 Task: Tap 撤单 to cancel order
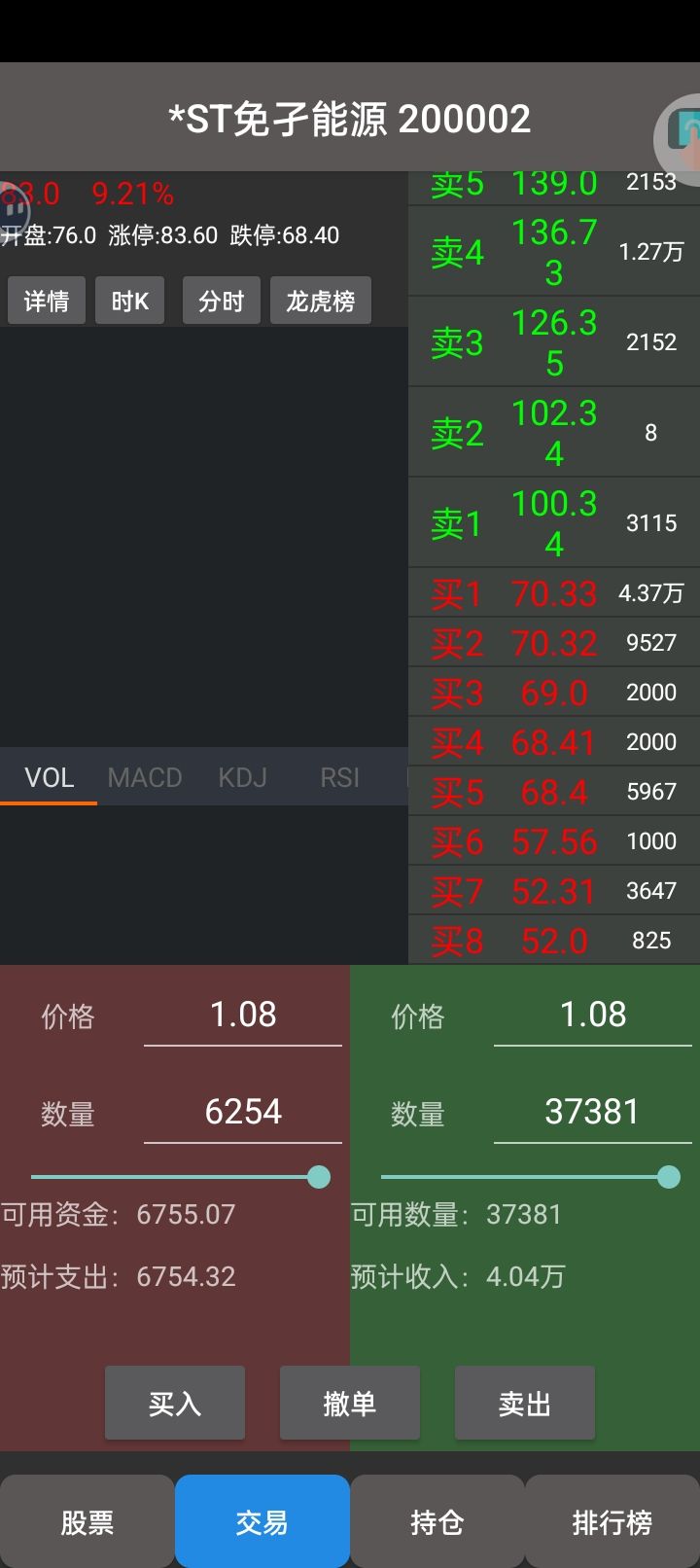click(350, 1403)
